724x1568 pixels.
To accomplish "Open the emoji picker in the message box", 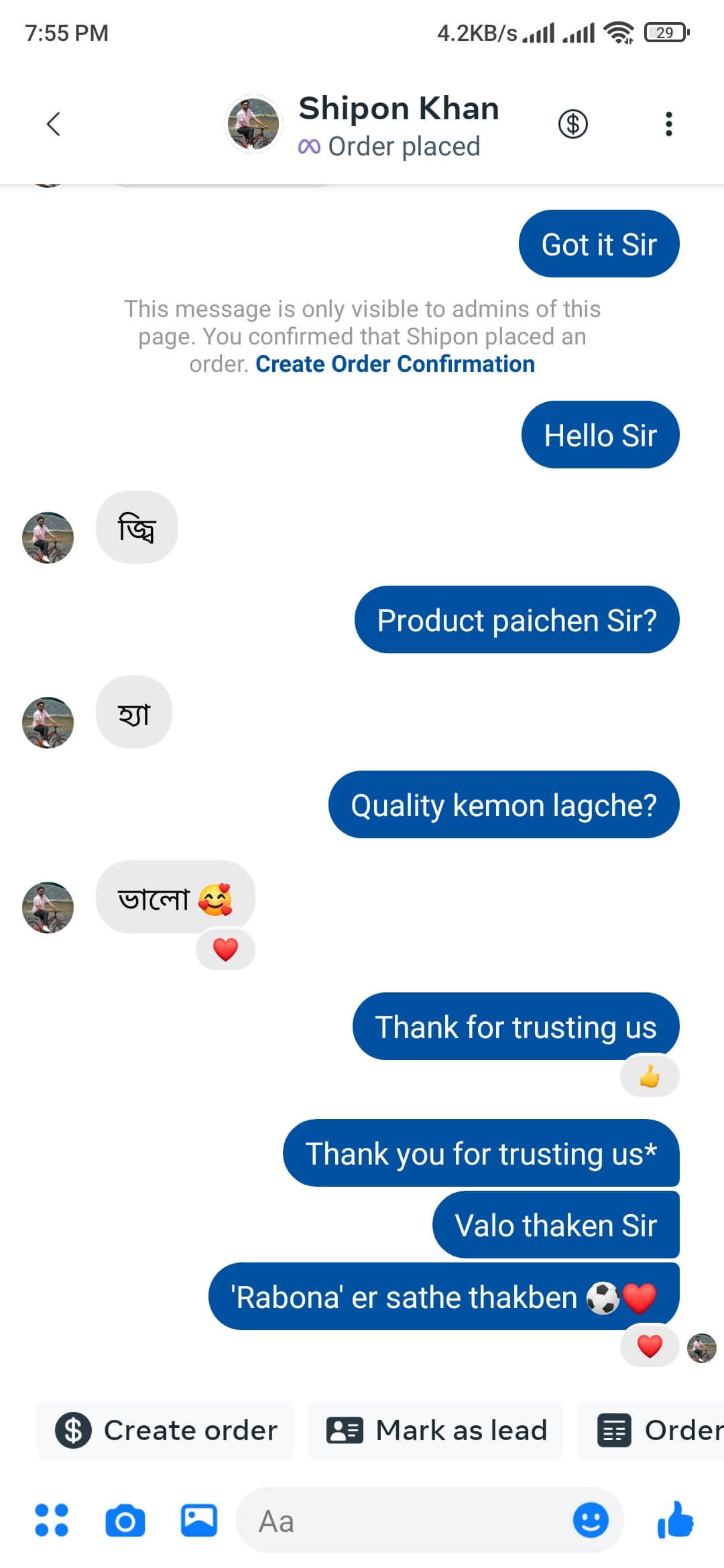I will point(591,1520).
